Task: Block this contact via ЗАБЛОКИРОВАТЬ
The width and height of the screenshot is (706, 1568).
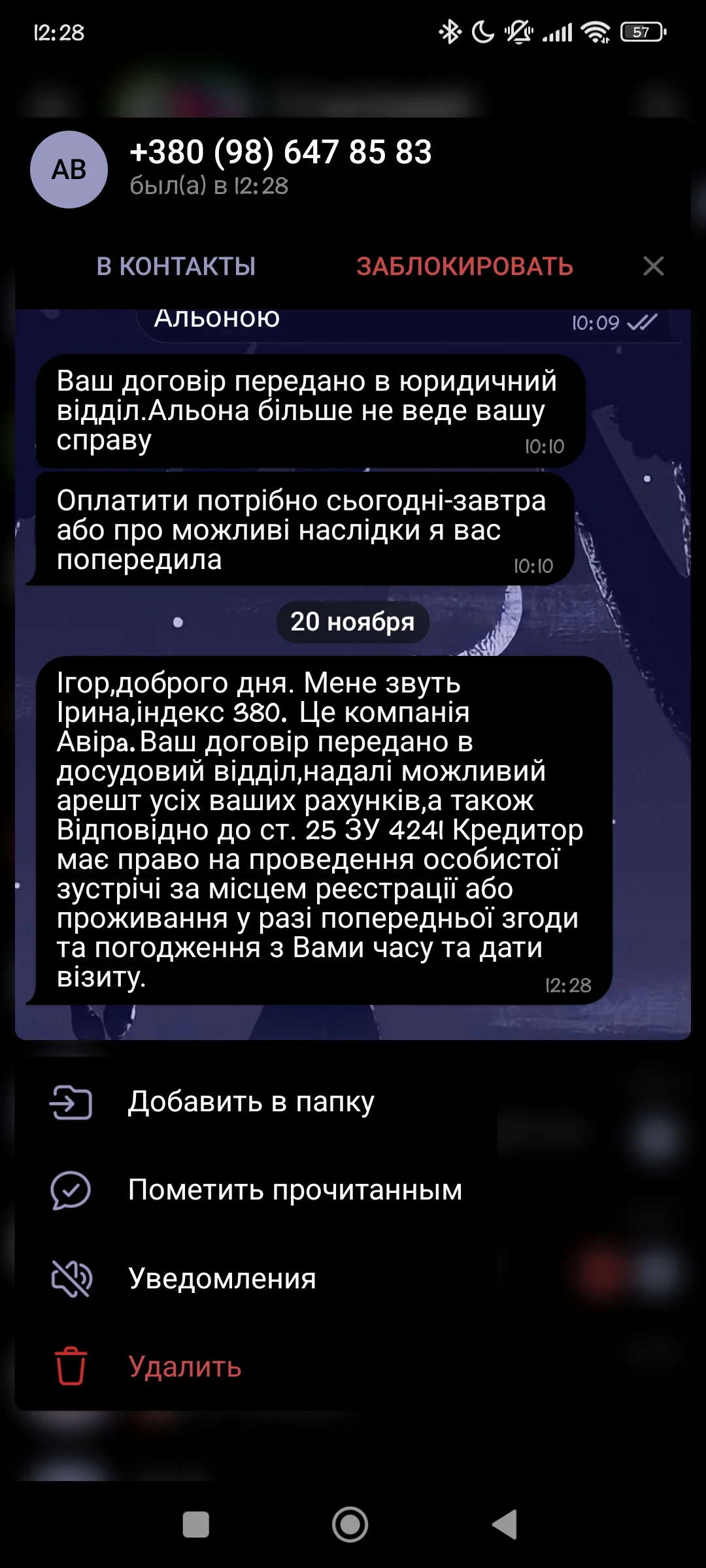Action: (464, 267)
